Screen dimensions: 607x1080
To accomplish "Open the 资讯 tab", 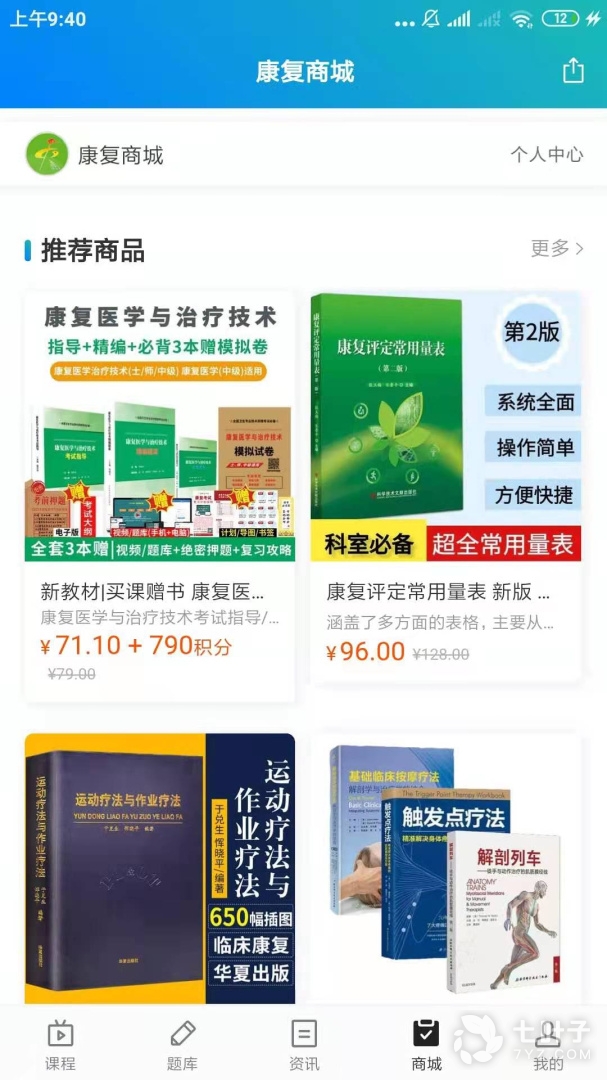I will 304,1044.
